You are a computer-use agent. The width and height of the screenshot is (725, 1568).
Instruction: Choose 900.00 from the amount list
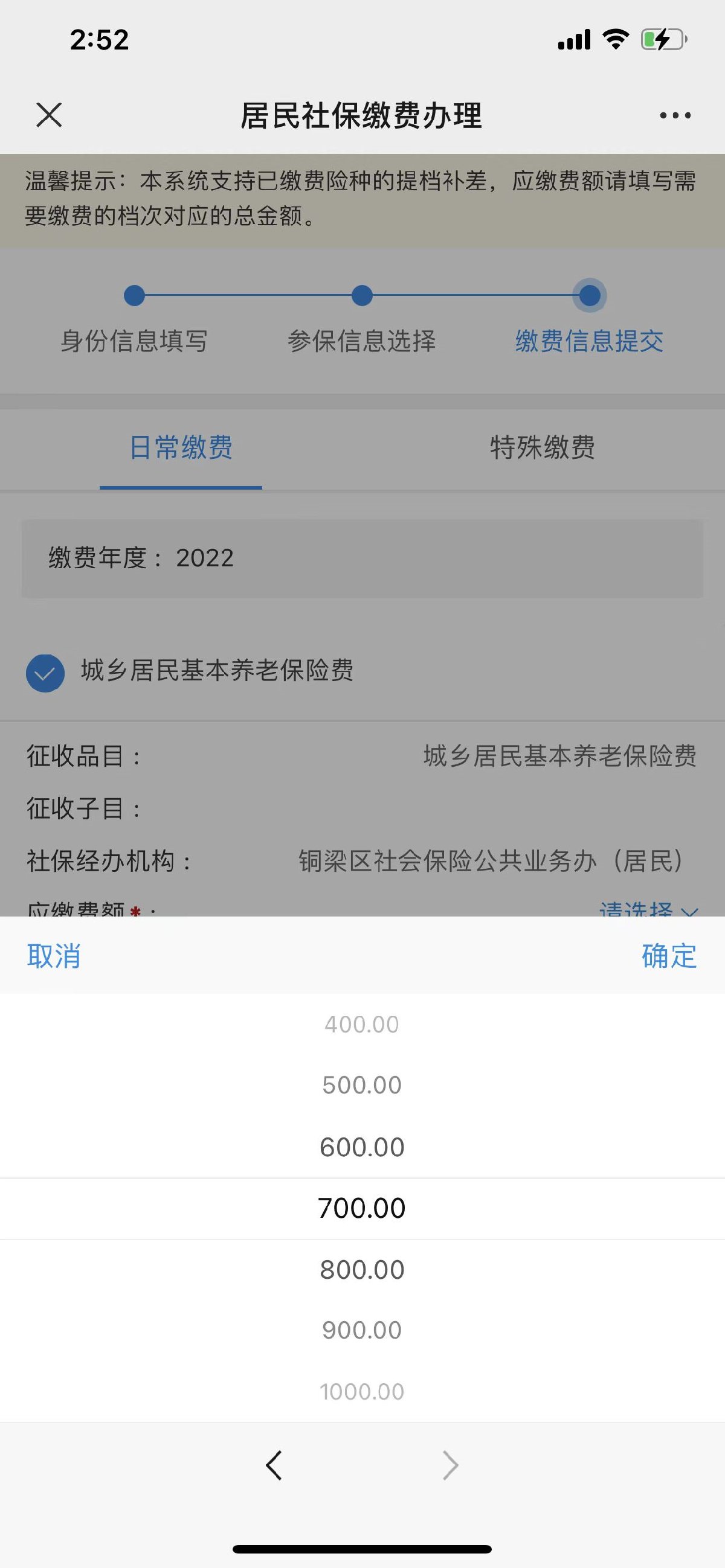[x=362, y=1331]
